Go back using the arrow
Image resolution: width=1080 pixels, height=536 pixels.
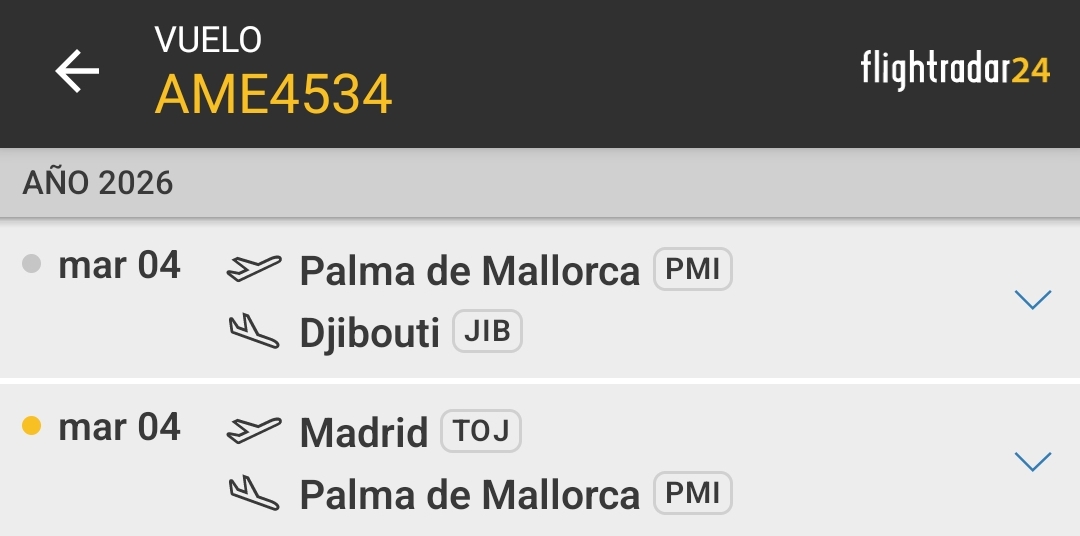(x=77, y=71)
